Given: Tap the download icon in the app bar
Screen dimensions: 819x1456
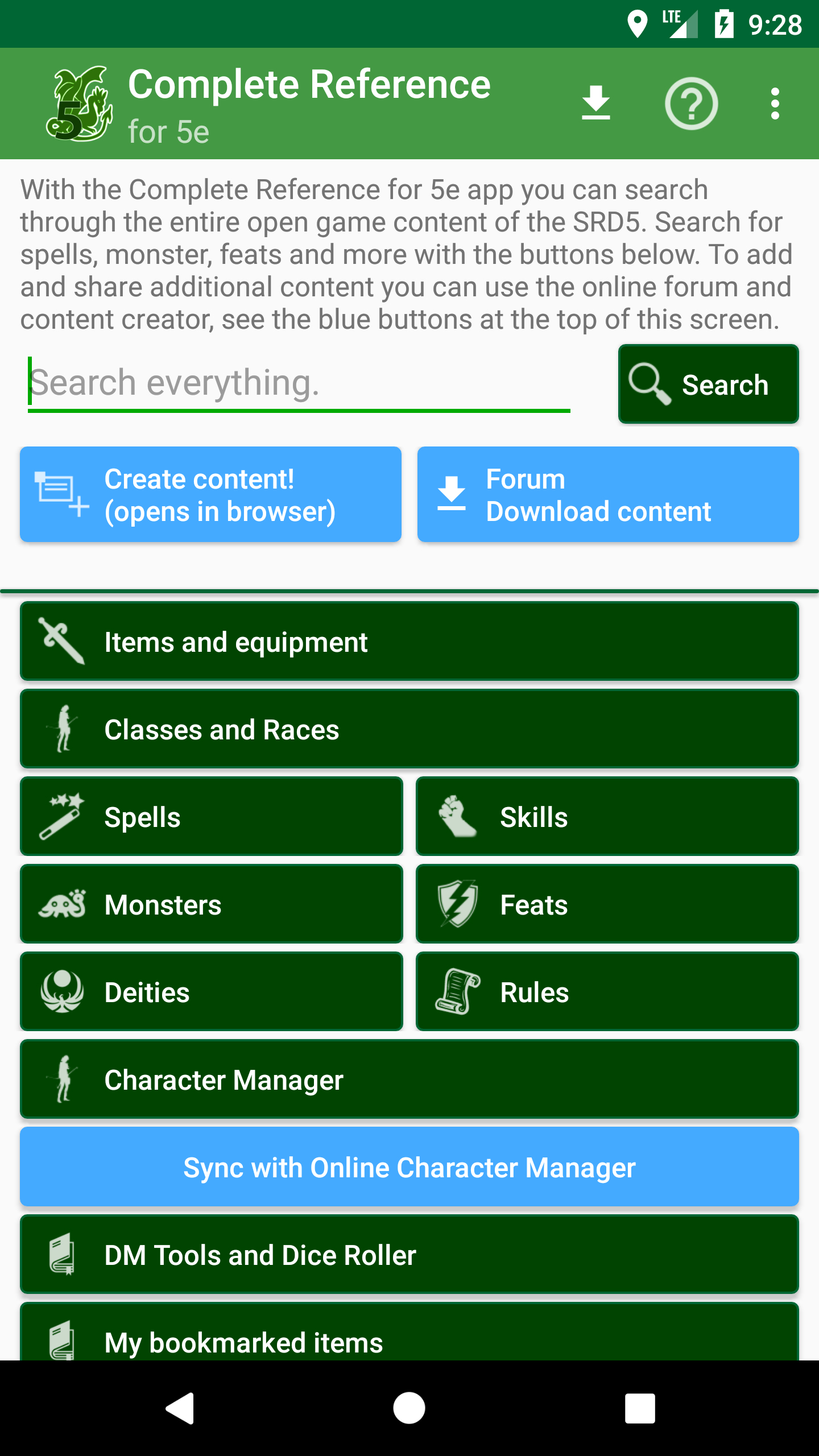Looking at the screenshot, I should pyautogui.click(x=595, y=103).
